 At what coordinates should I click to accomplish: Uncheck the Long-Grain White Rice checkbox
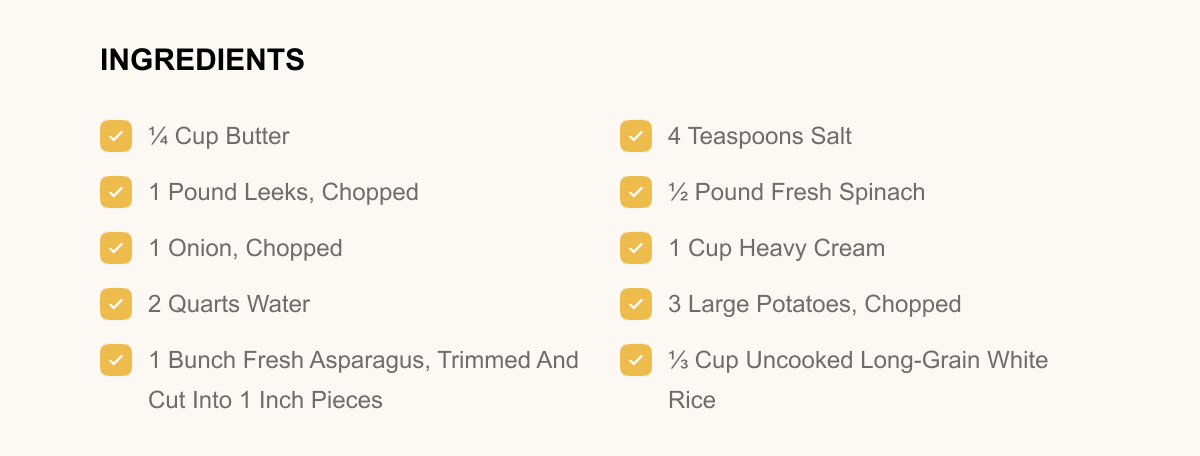point(636,360)
